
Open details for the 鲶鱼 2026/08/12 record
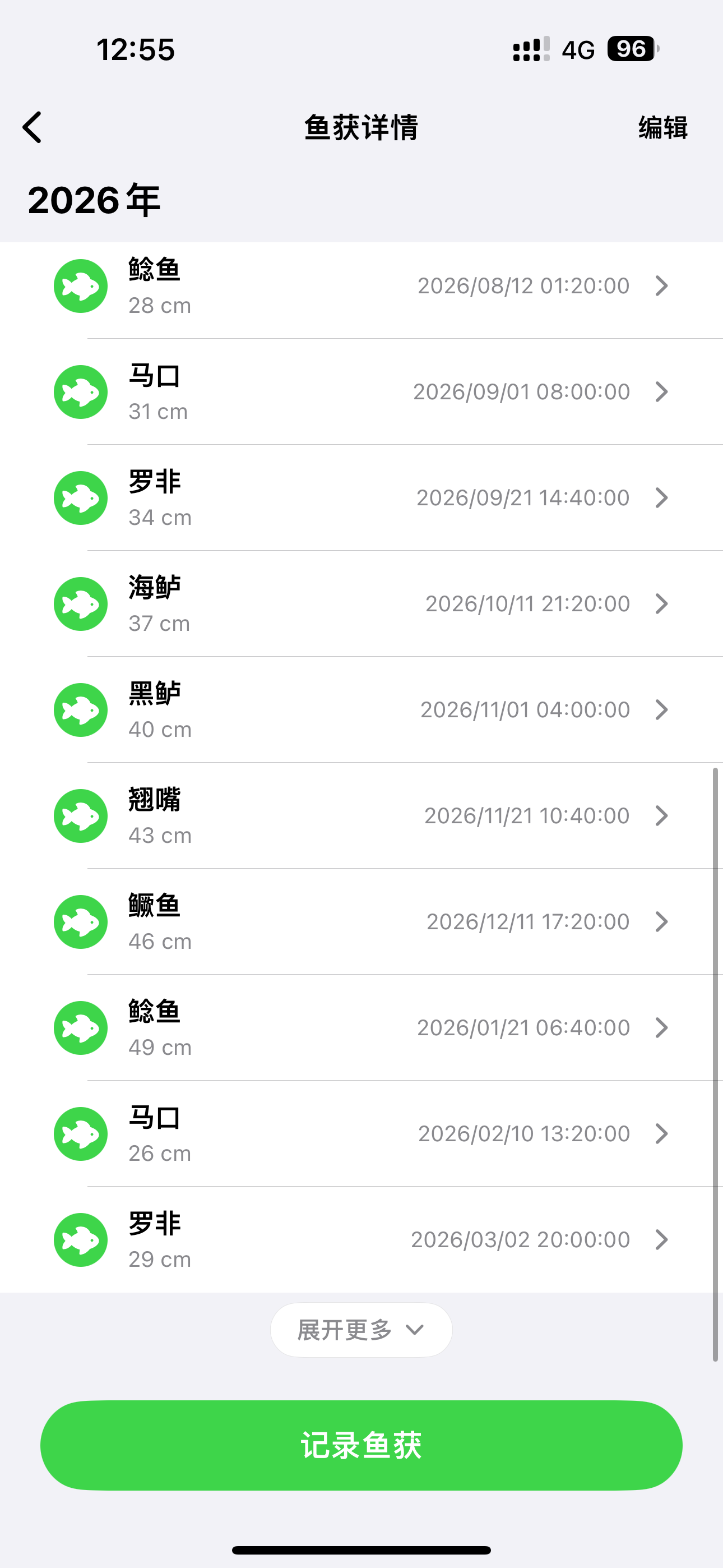pos(661,285)
